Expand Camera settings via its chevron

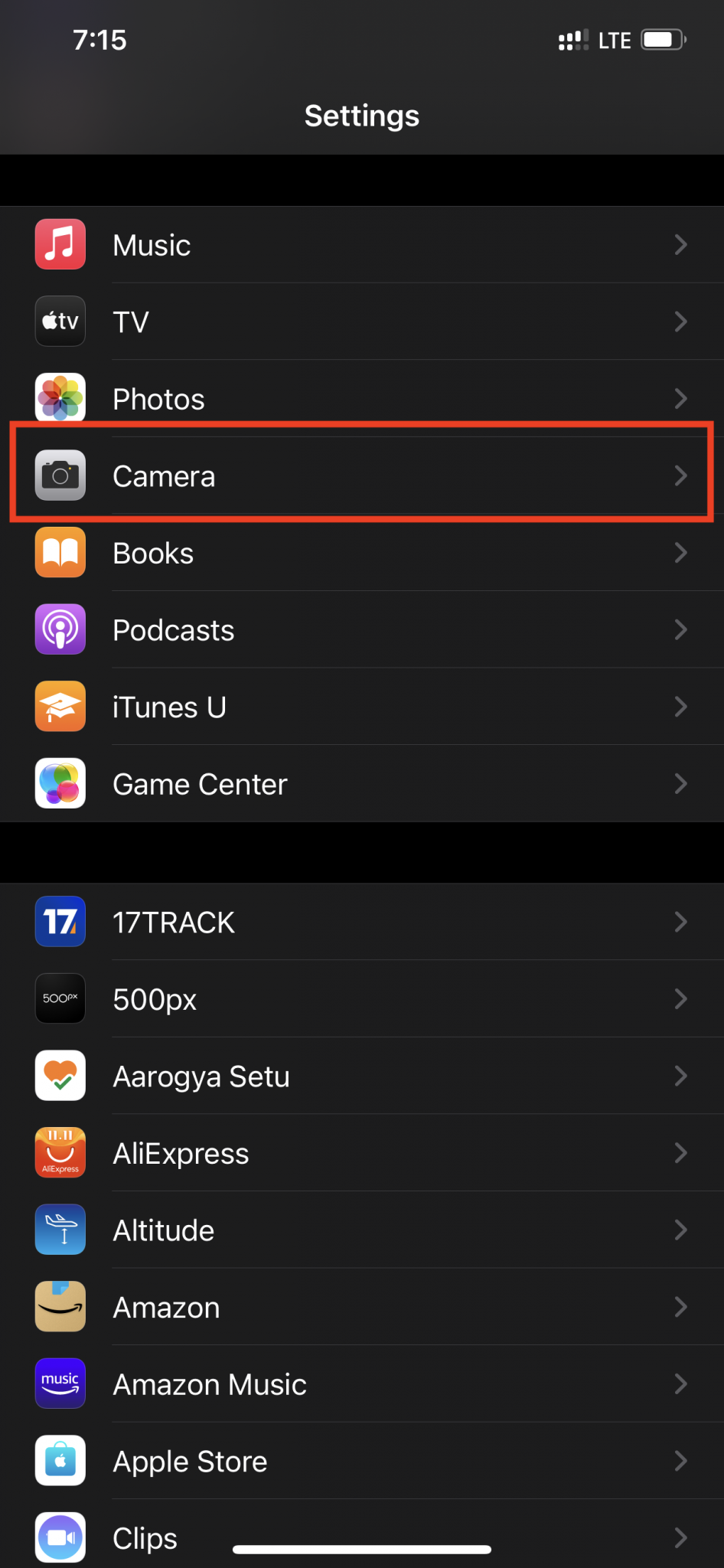681,475
